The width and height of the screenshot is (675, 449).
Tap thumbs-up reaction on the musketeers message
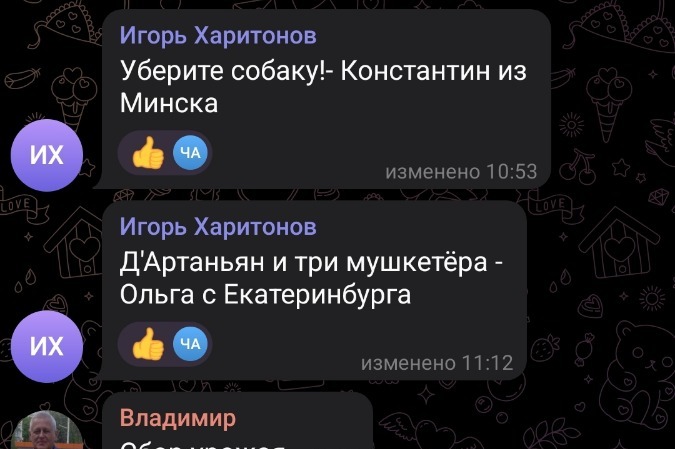click(149, 345)
